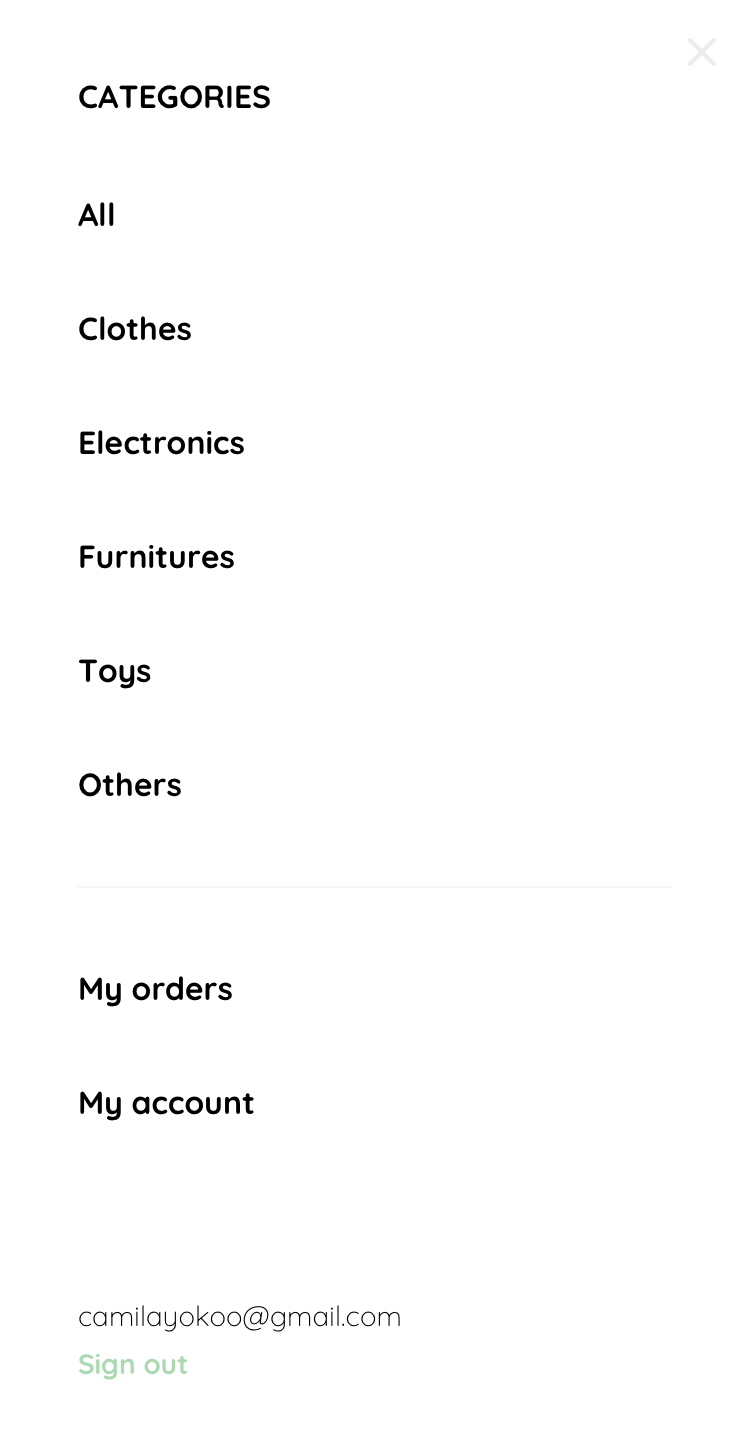The width and height of the screenshot is (750, 1448).
Task: Open My orders
Action: [x=155, y=989]
